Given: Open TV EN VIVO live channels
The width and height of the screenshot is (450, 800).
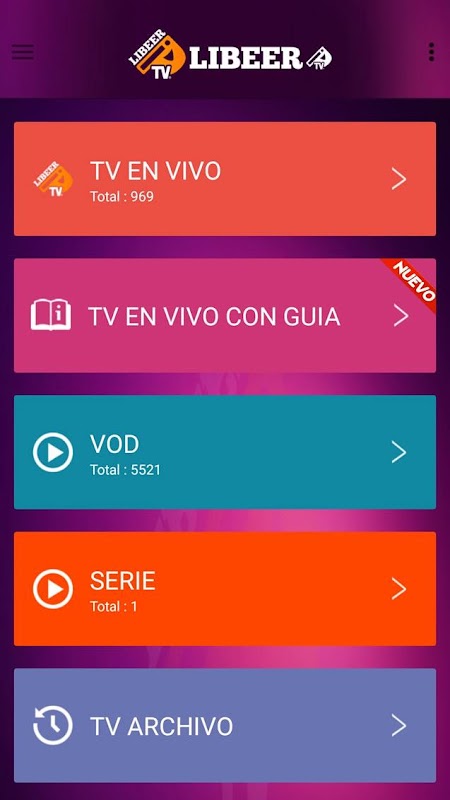Looking at the screenshot, I should coord(225,179).
